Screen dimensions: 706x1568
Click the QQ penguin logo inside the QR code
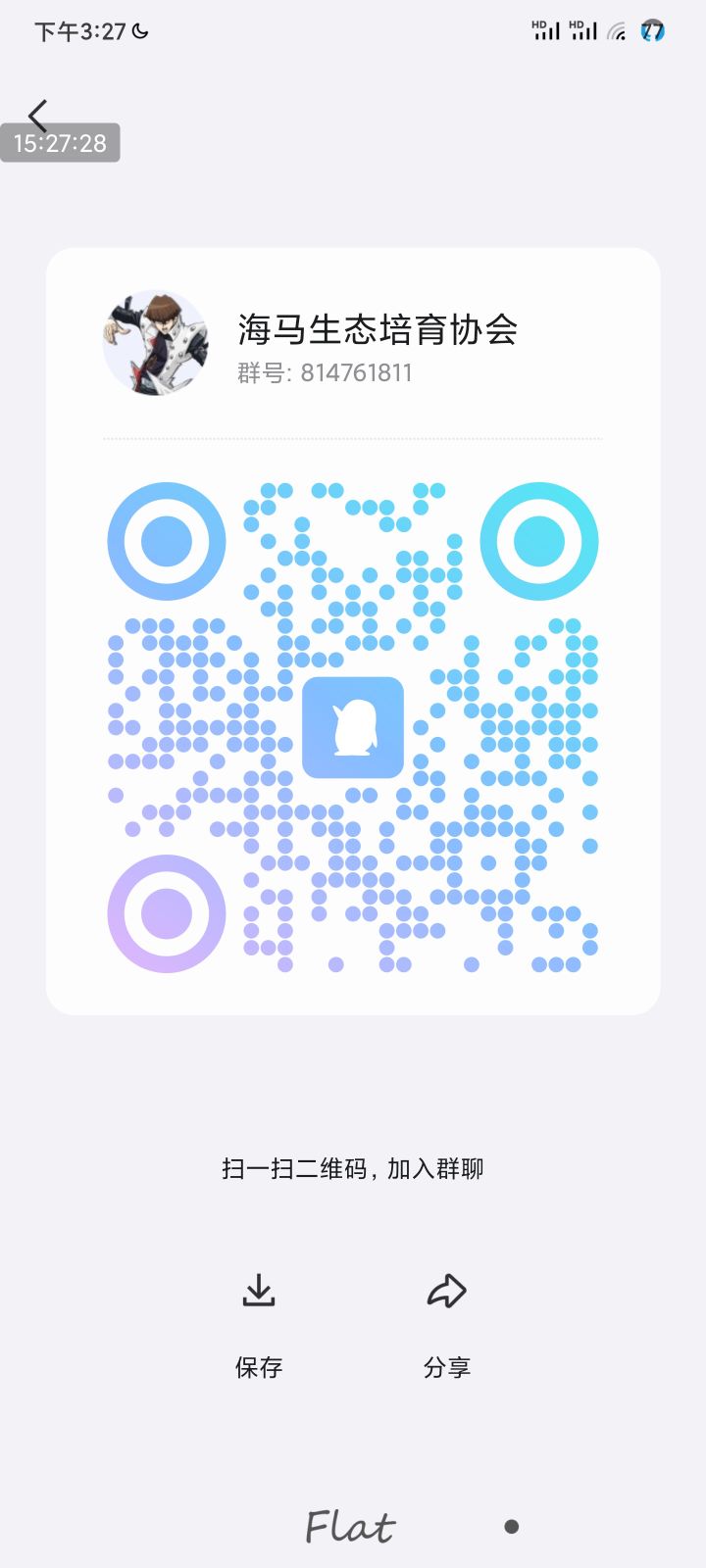(x=353, y=728)
